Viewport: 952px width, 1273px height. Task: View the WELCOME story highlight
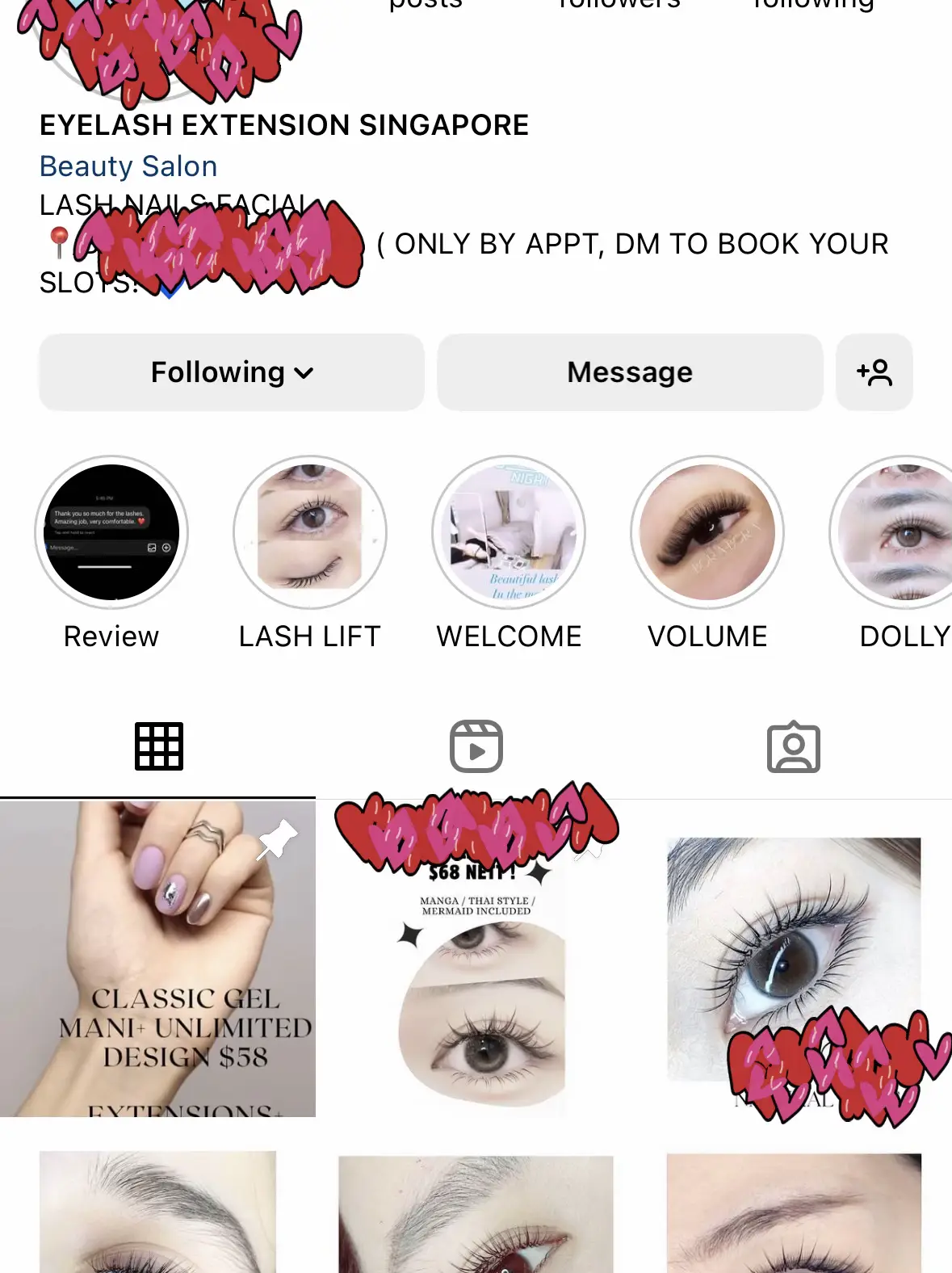pos(509,532)
